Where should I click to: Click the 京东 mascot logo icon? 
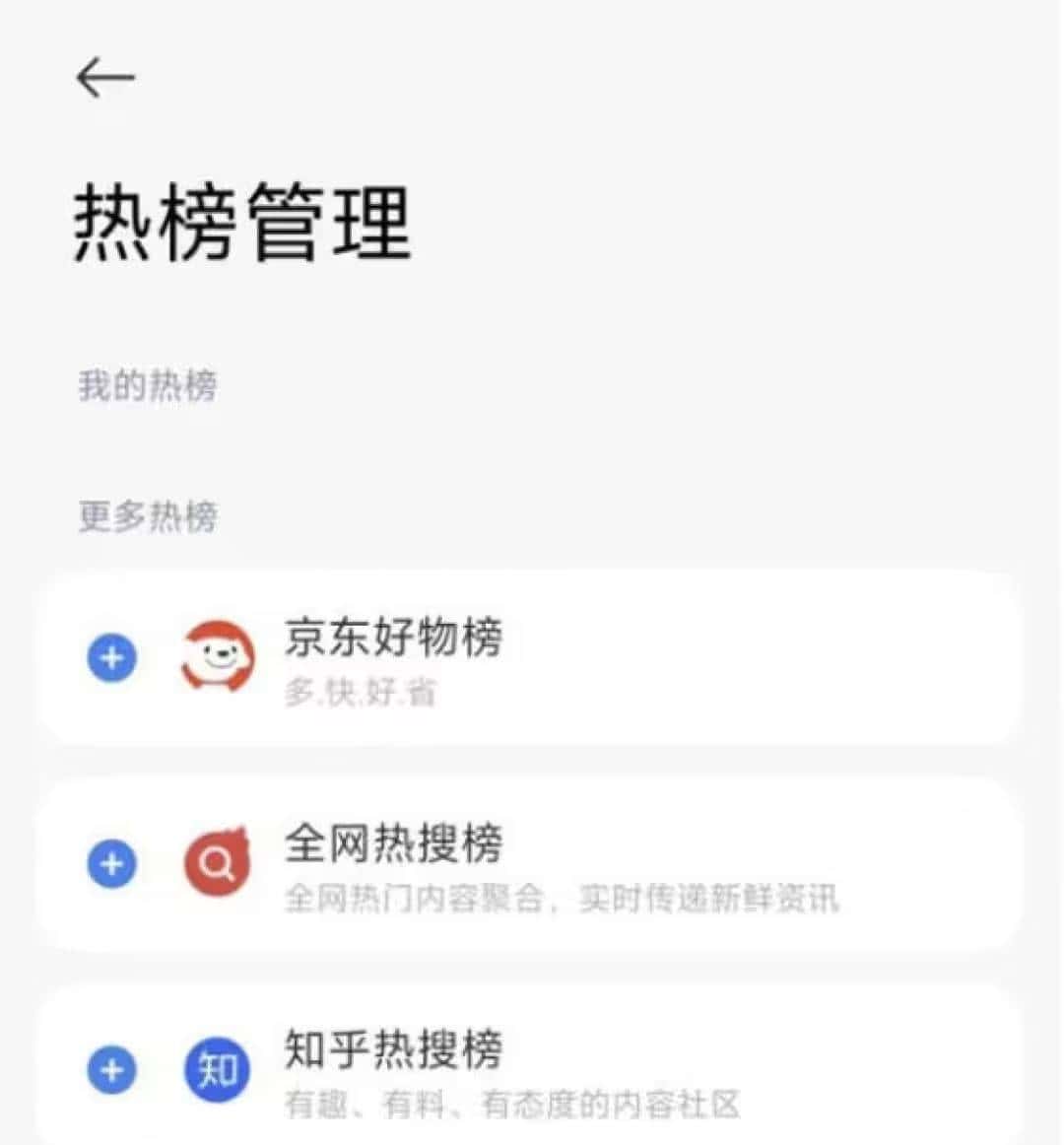[217, 658]
